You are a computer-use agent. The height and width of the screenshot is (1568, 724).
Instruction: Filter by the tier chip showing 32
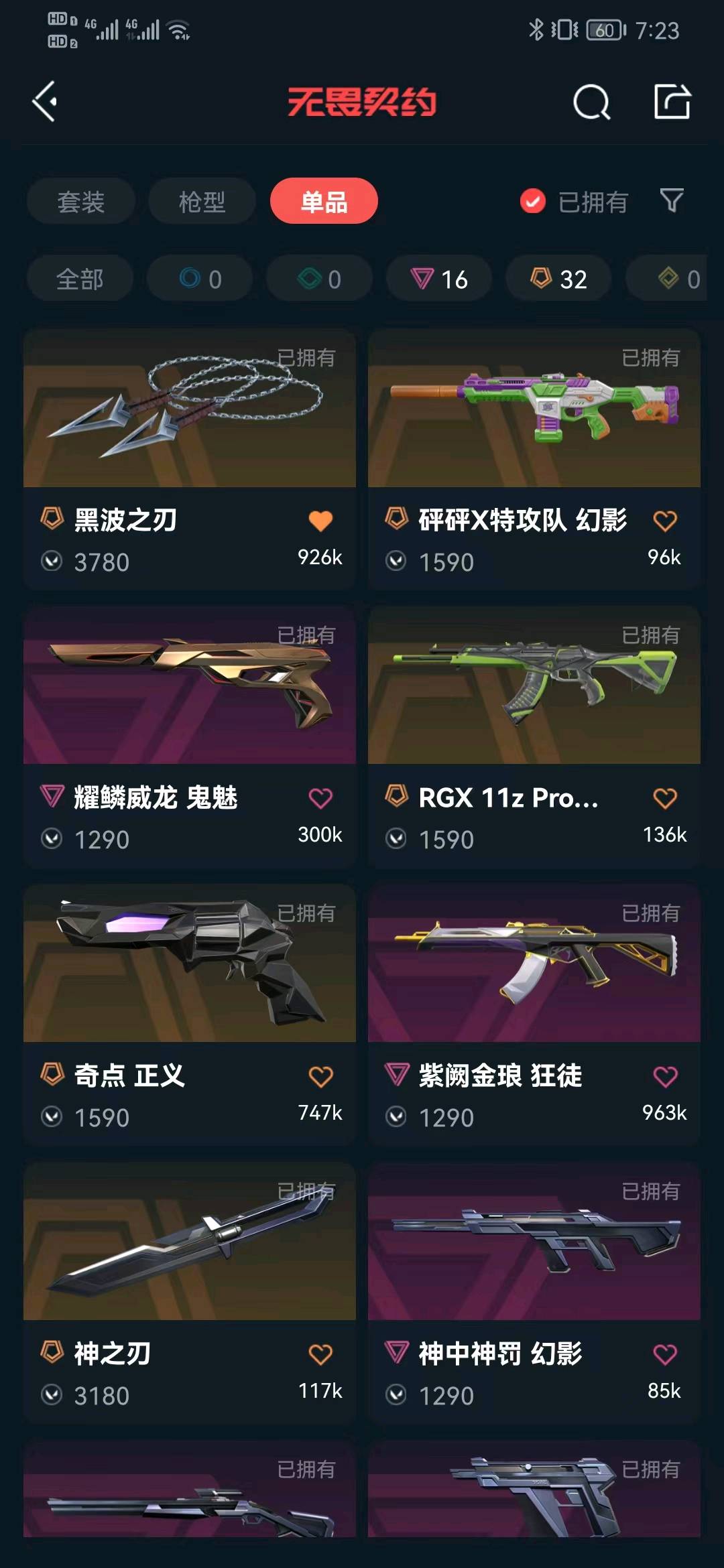tap(558, 279)
